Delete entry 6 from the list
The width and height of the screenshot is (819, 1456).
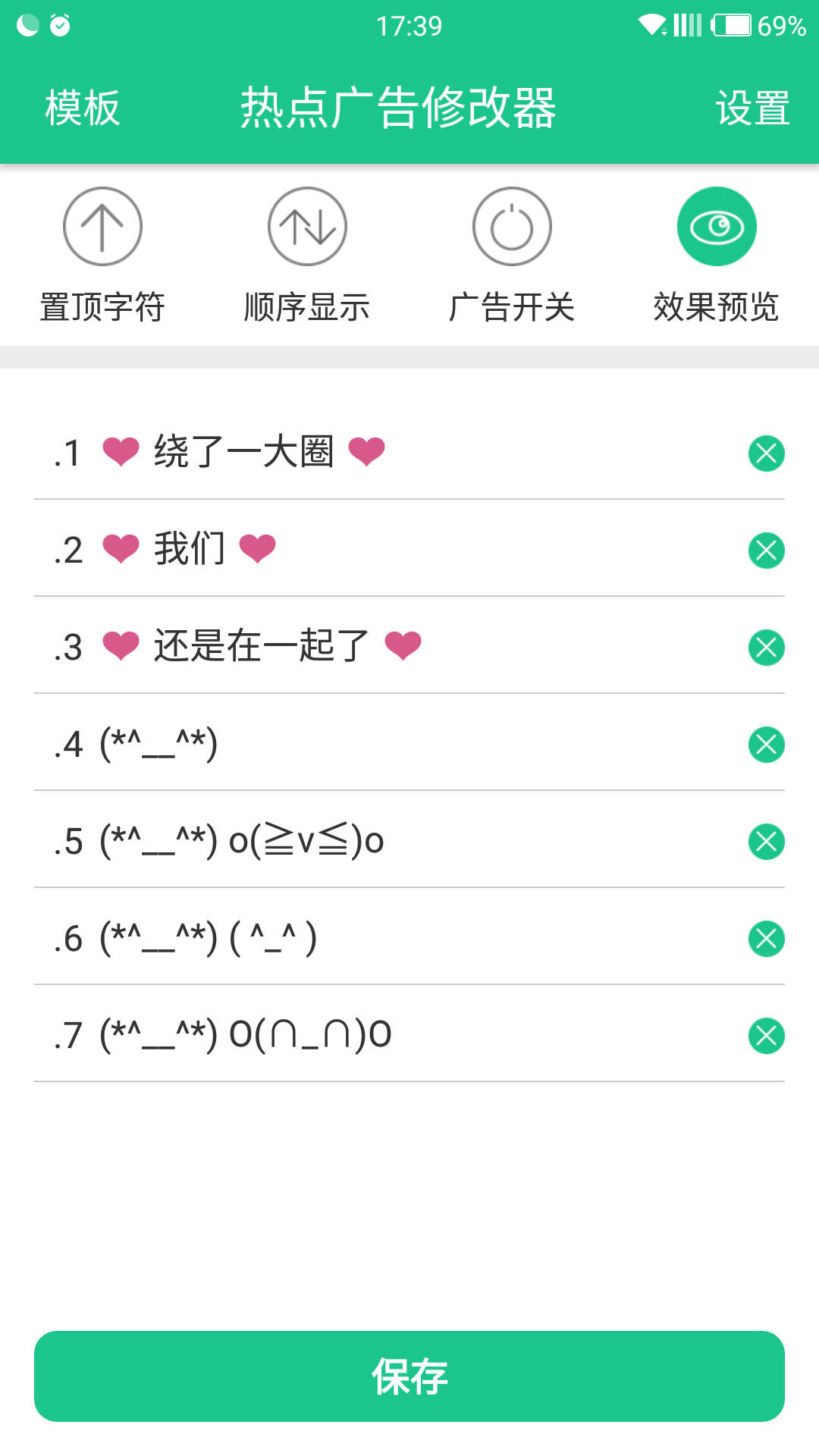click(766, 938)
